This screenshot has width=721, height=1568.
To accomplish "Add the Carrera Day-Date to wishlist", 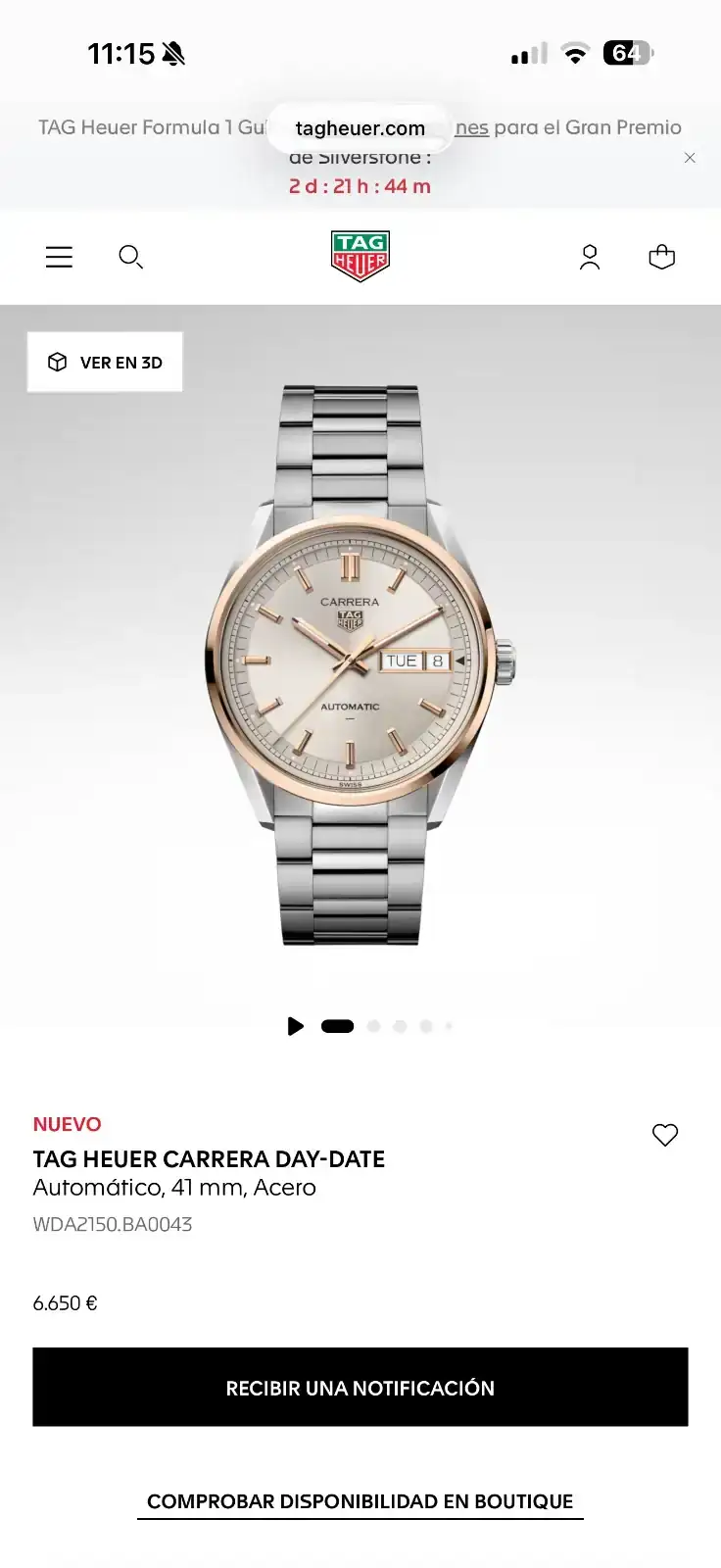I will pos(665,1135).
